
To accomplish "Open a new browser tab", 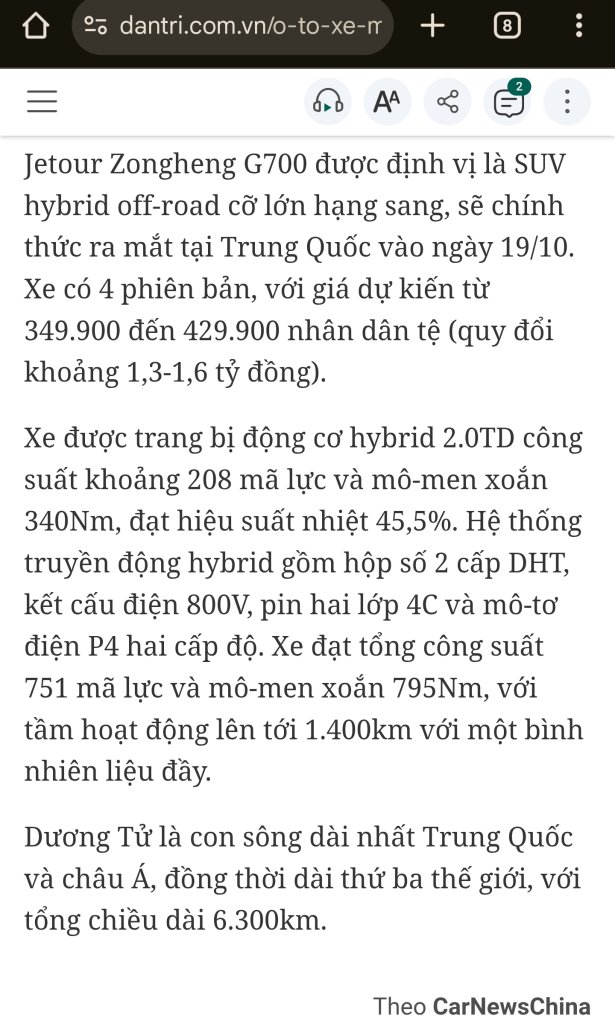I will (x=432, y=26).
